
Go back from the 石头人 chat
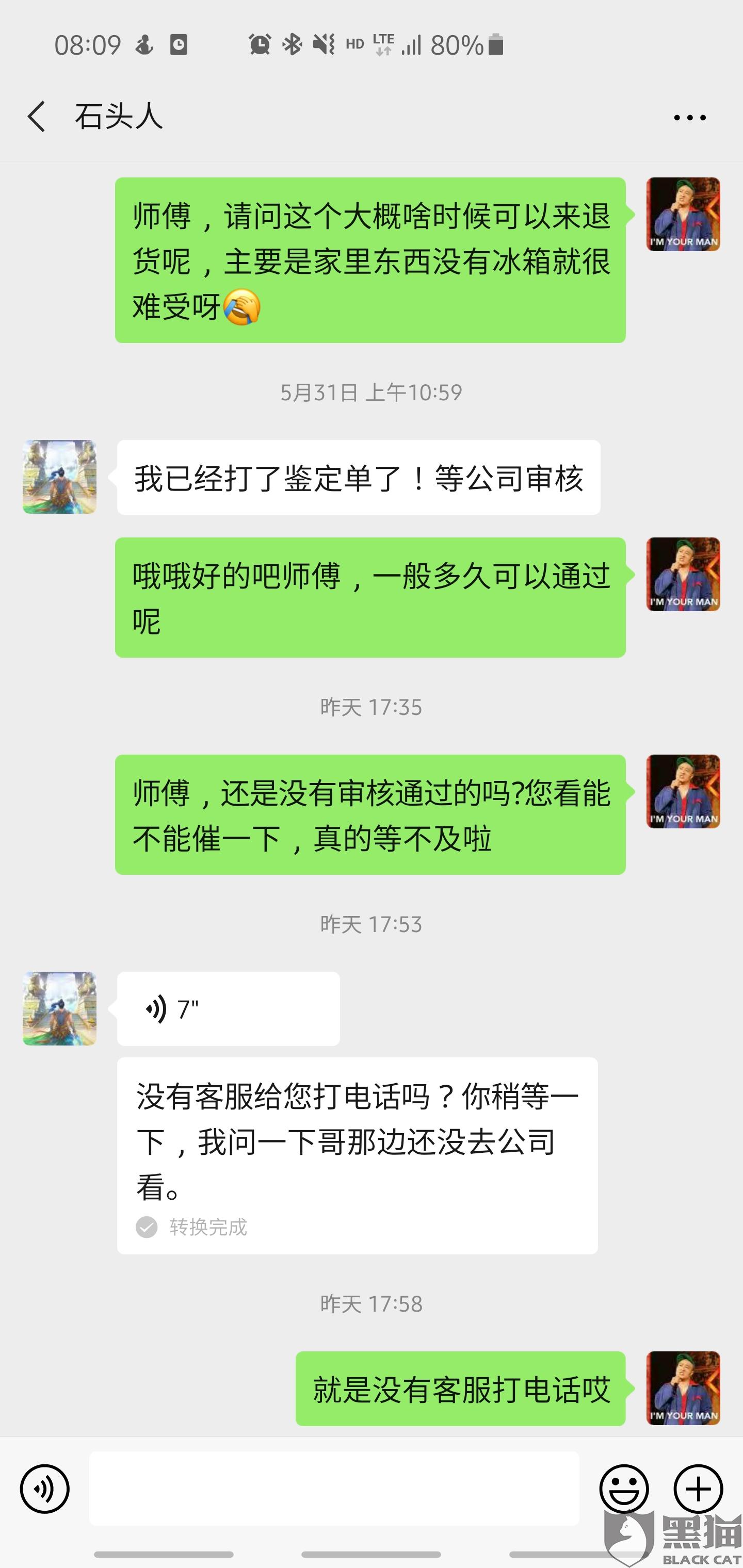[36, 116]
